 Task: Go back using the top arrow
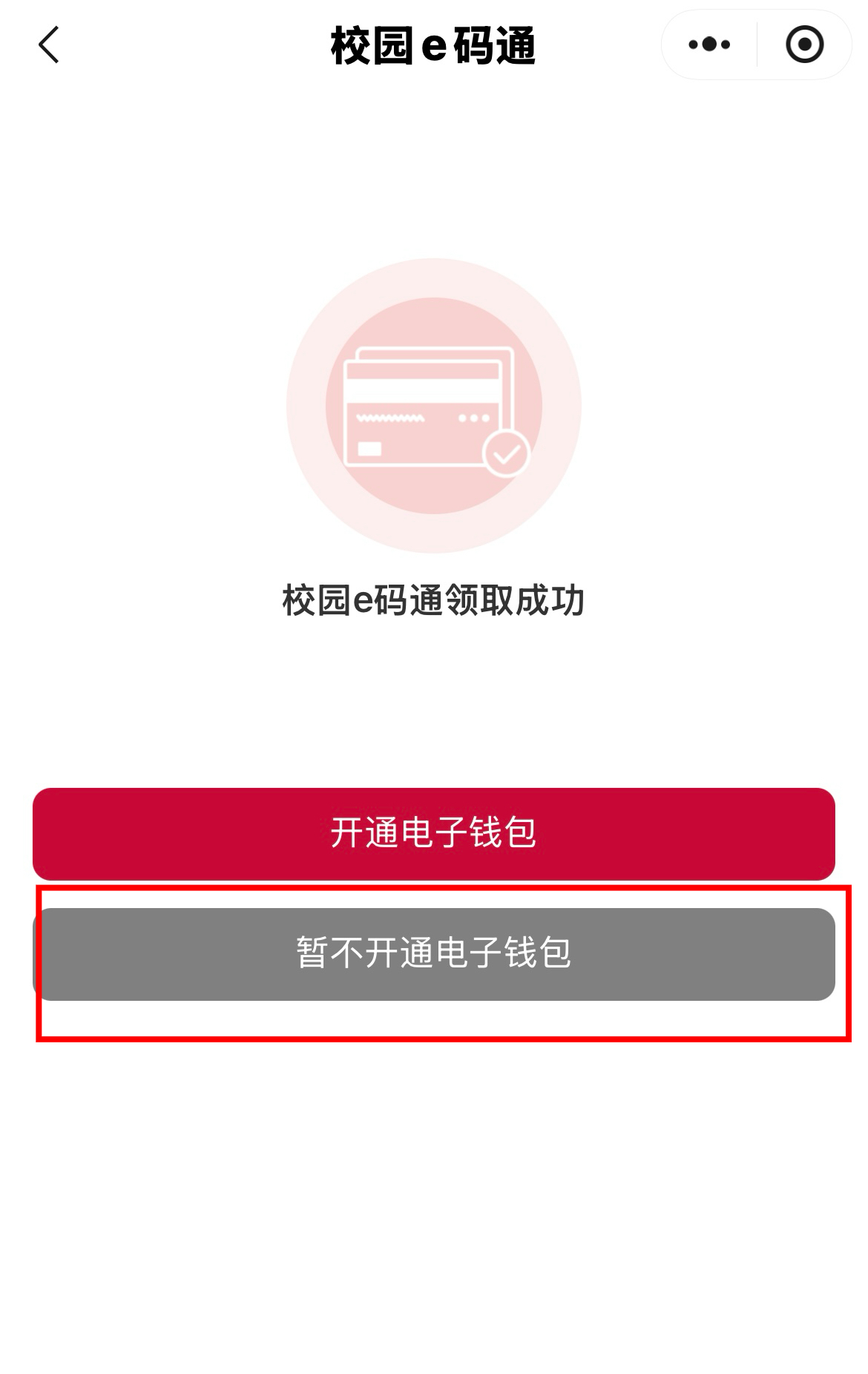(49, 45)
